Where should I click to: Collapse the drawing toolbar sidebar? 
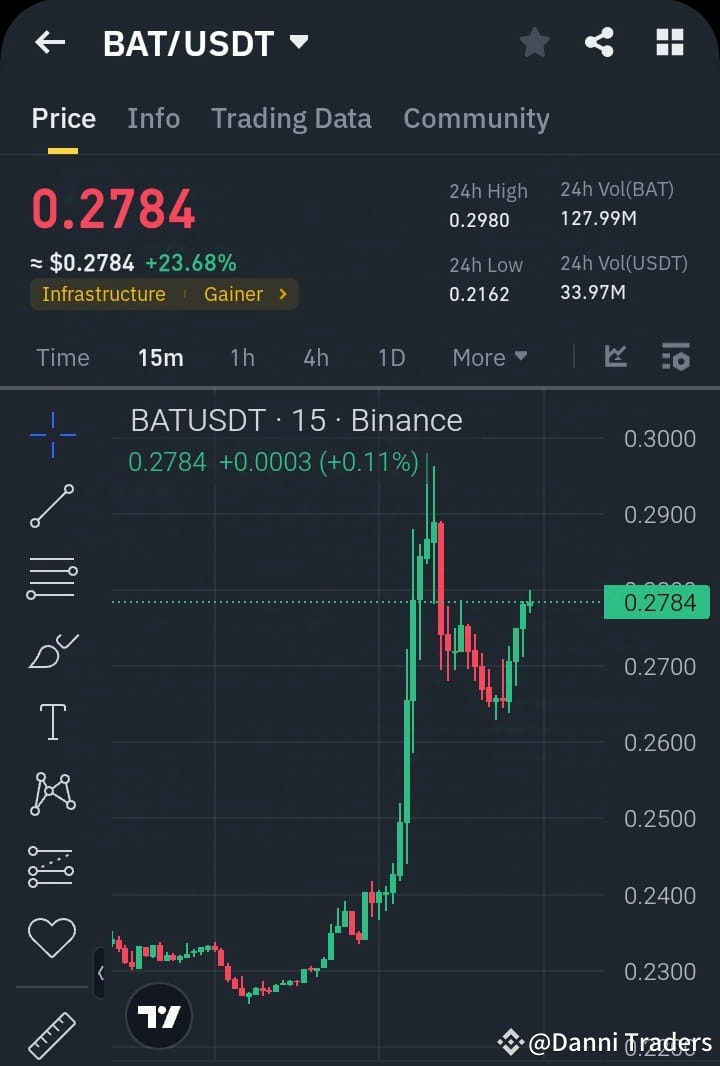(x=100, y=973)
